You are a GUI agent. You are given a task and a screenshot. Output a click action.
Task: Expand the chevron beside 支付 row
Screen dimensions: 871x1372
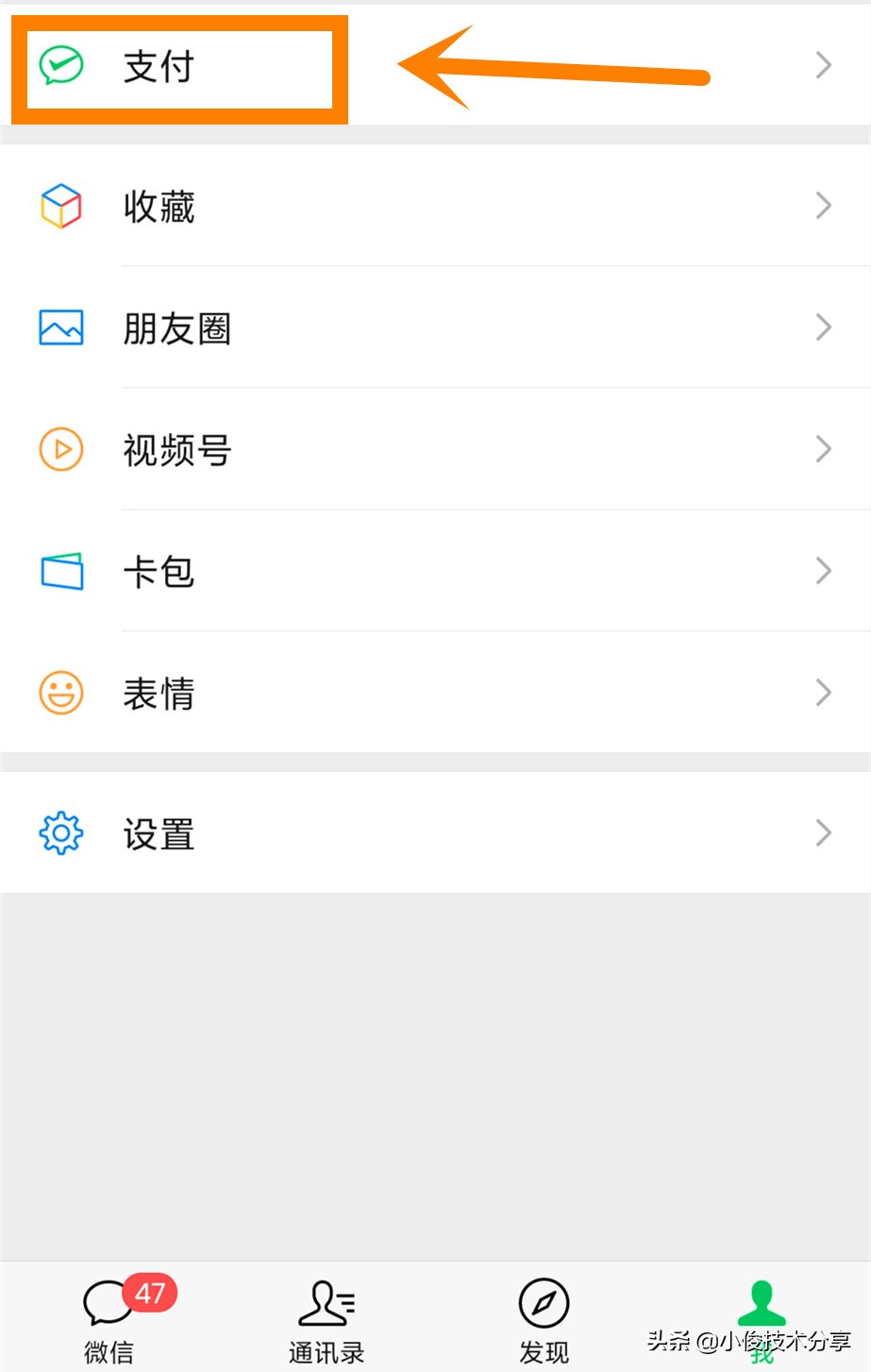tap(823, 64)
